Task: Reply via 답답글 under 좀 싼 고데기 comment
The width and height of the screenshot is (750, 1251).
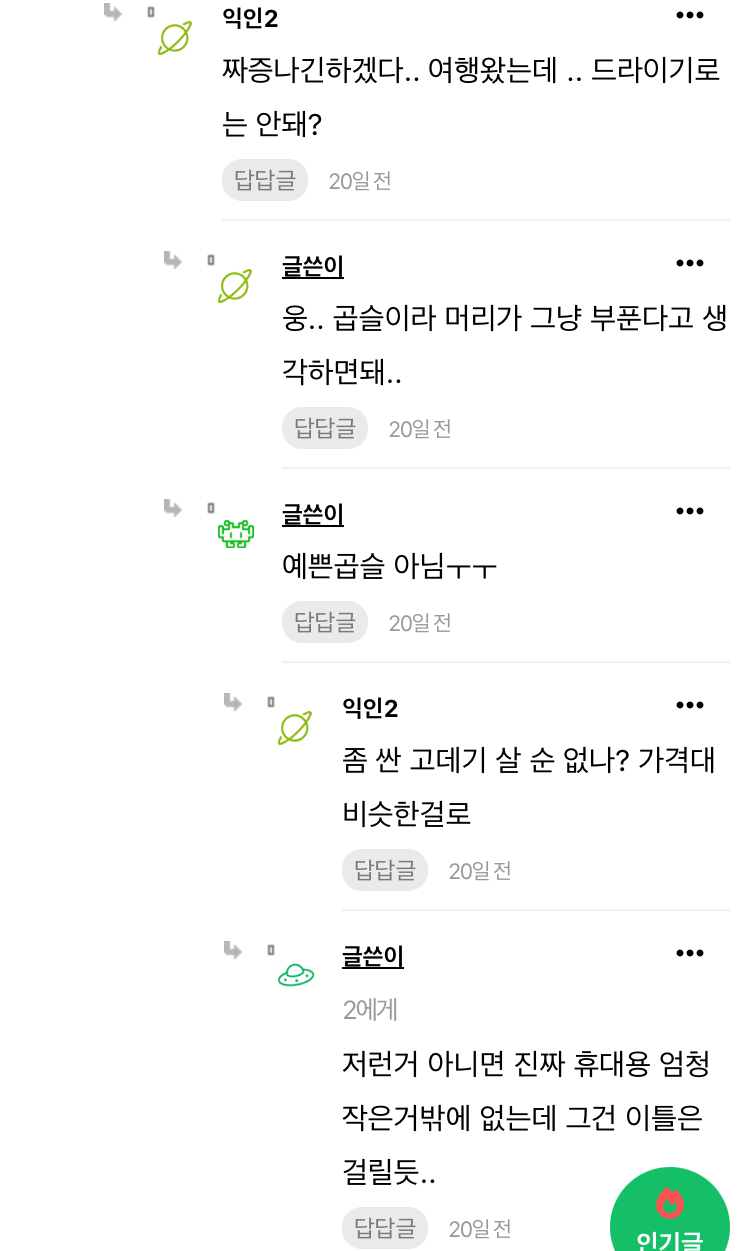Action: (x=385, y=870)
